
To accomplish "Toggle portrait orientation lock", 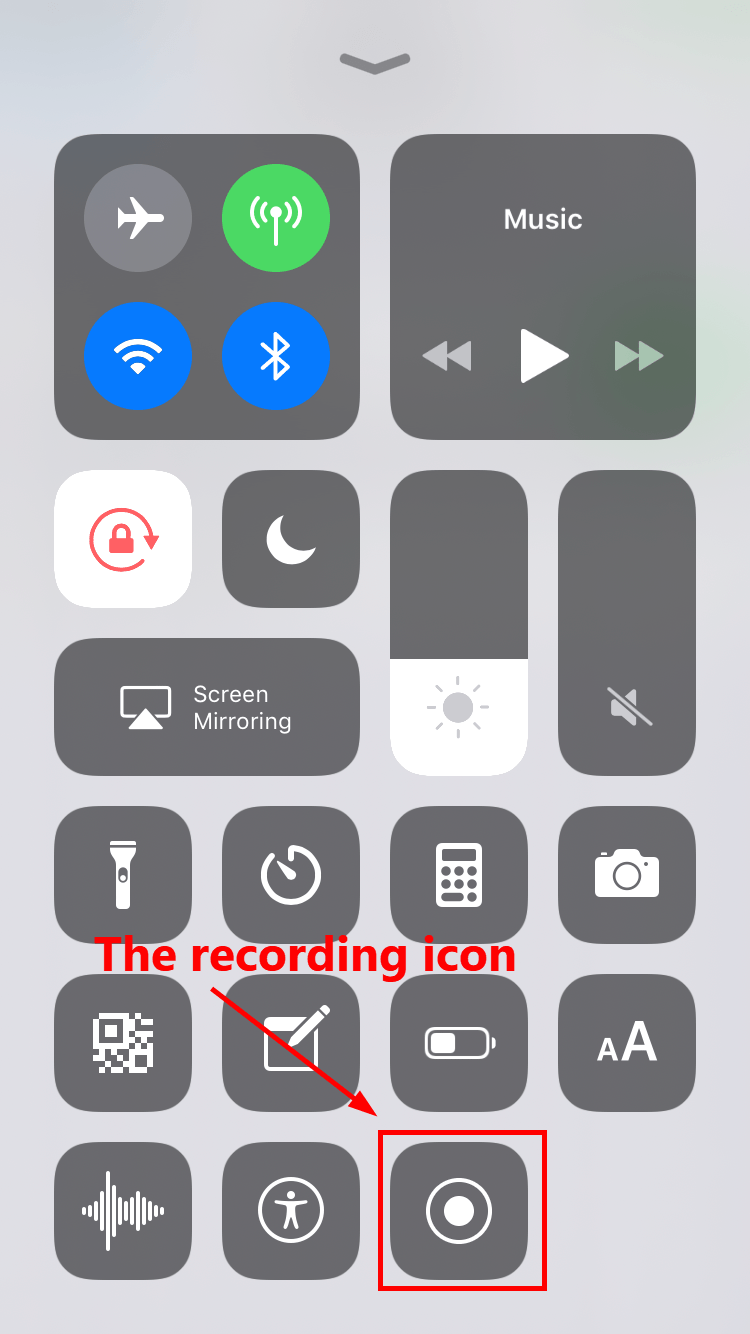I will pos(123,539).
